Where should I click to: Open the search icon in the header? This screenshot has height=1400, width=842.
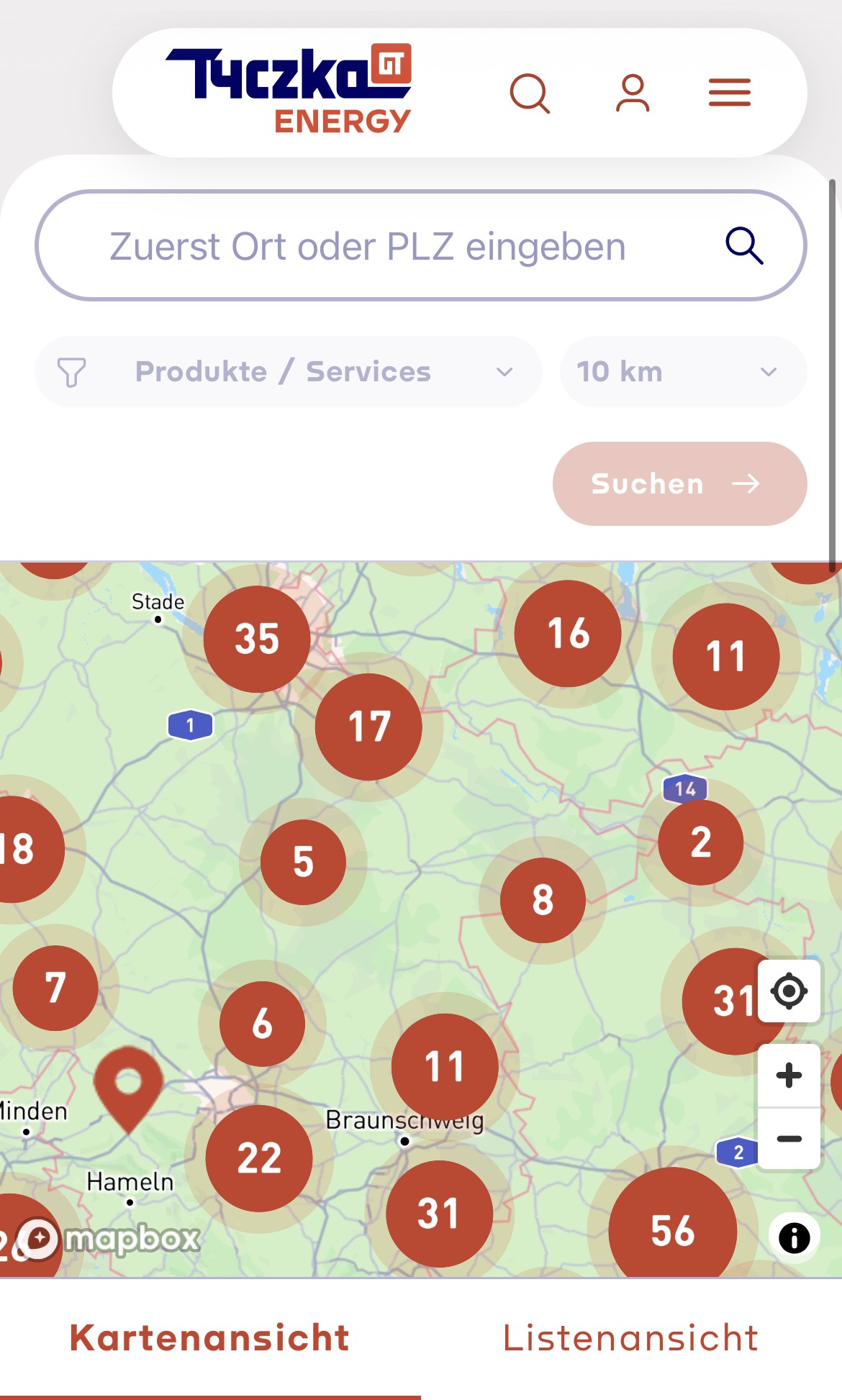530,94
